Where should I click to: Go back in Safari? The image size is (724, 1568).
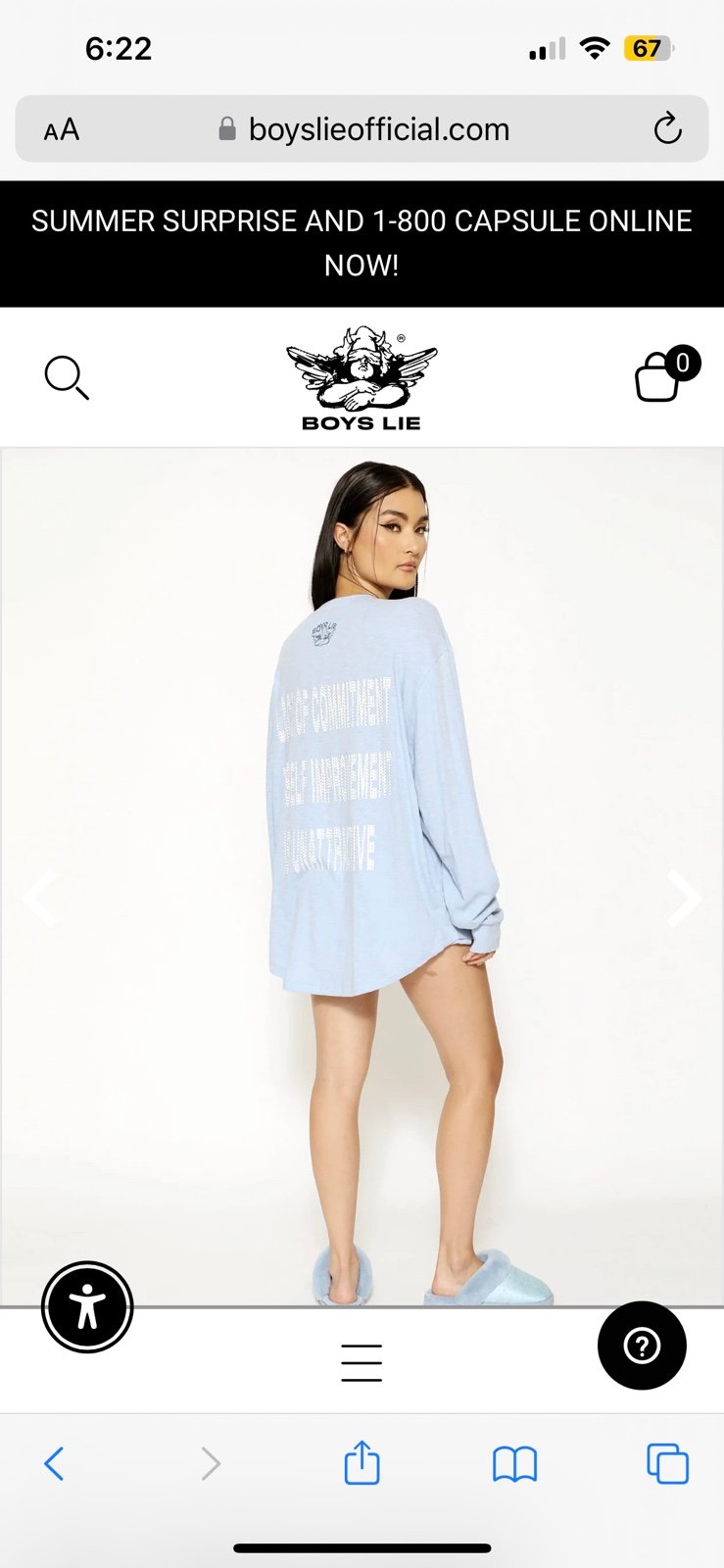click(54, 1464)
